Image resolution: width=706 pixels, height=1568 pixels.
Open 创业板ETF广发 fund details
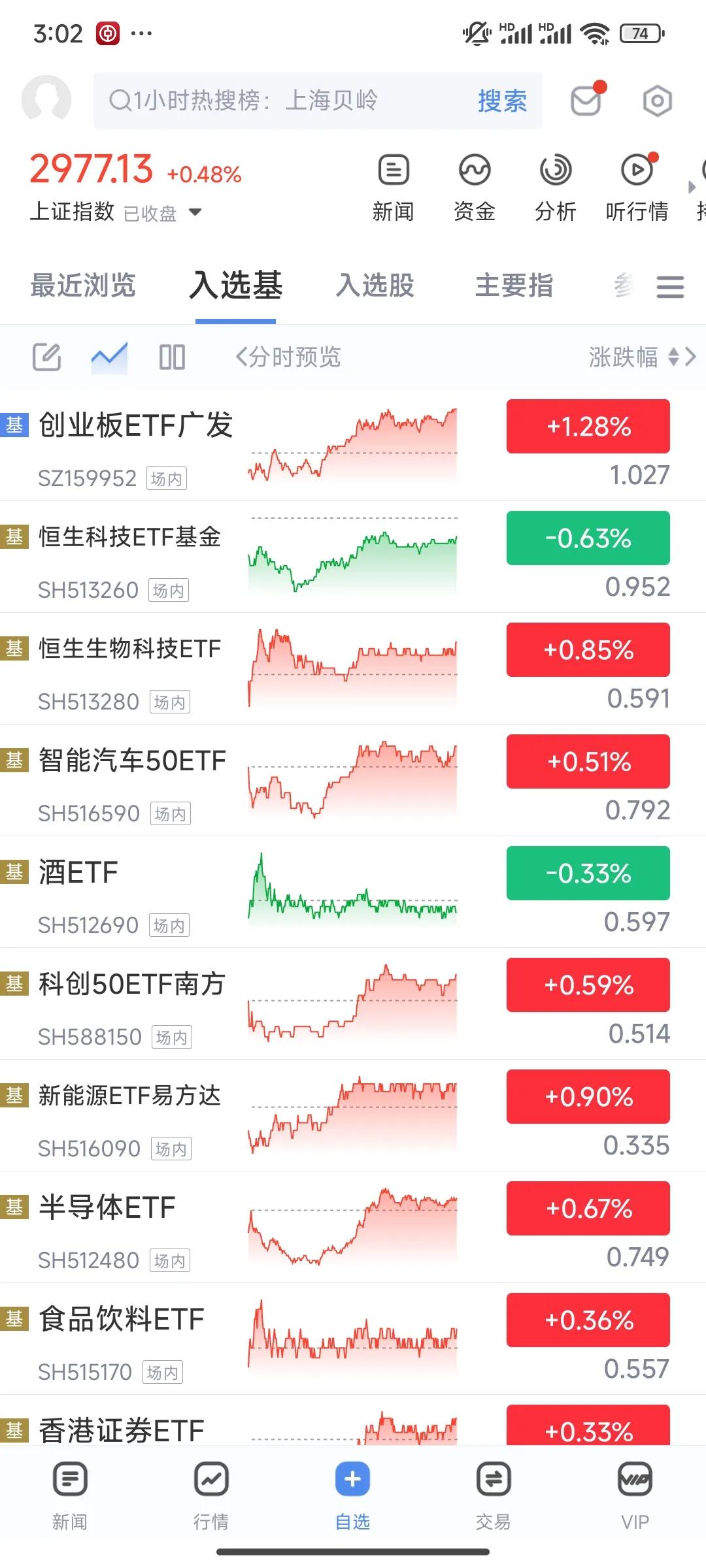[136, 426]
